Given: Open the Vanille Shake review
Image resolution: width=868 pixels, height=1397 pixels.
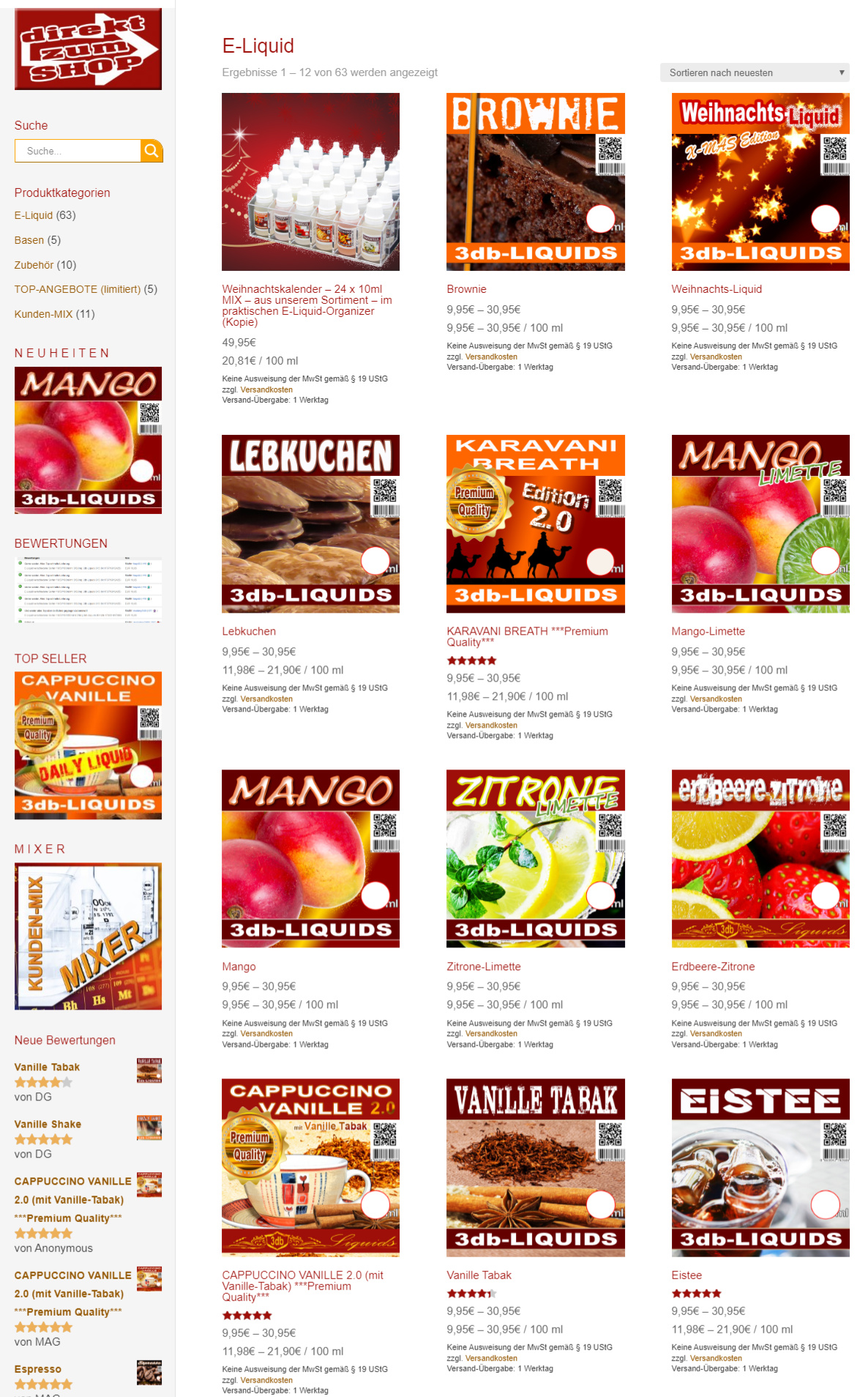Looking at the screenshot, I should [48, 1124].
